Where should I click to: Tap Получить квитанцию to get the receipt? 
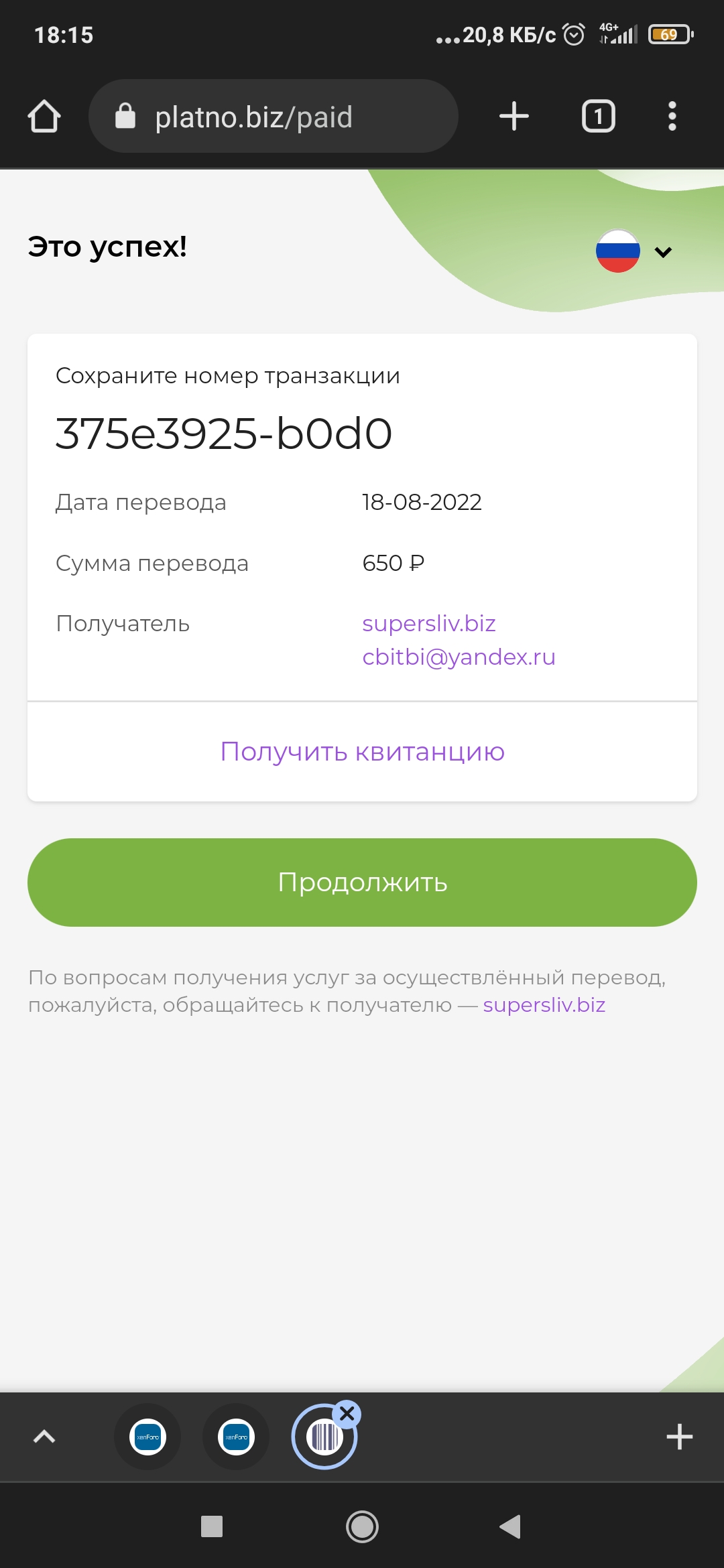pos(362,751)
